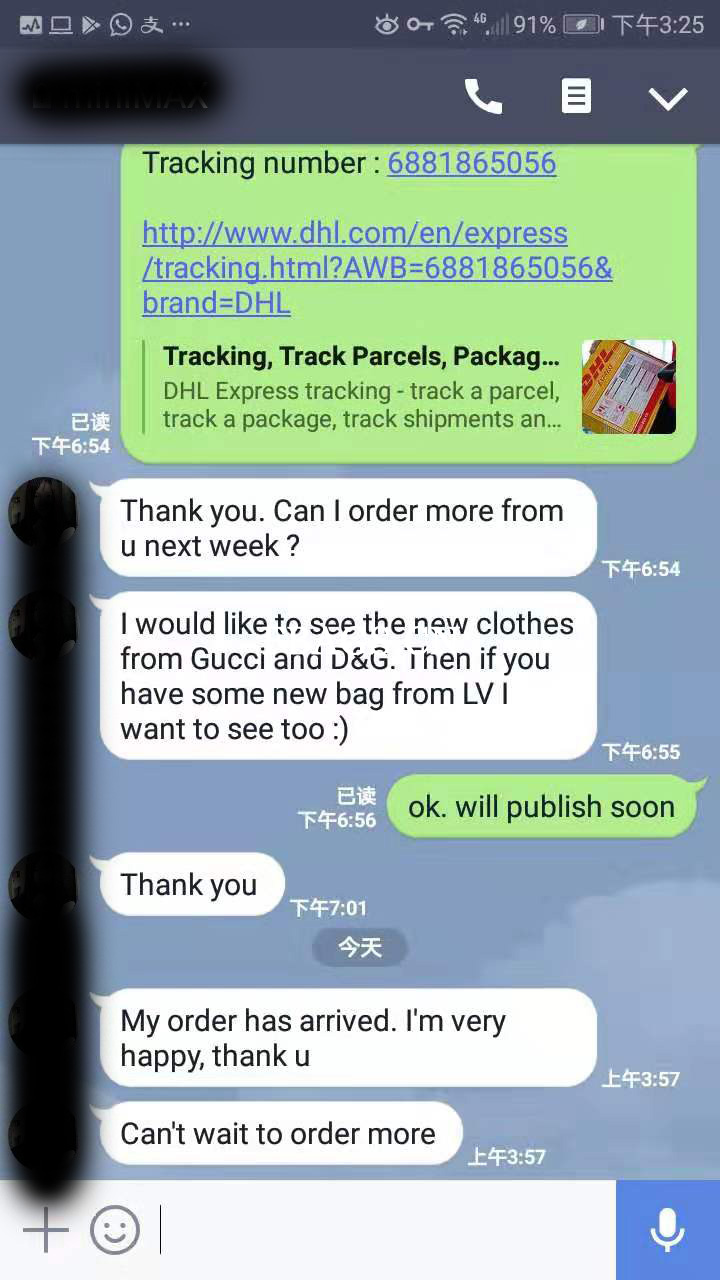Open the DHL tracking link preview card
The height and width of the screenshot is (1280, 720).
coord(410,388)
